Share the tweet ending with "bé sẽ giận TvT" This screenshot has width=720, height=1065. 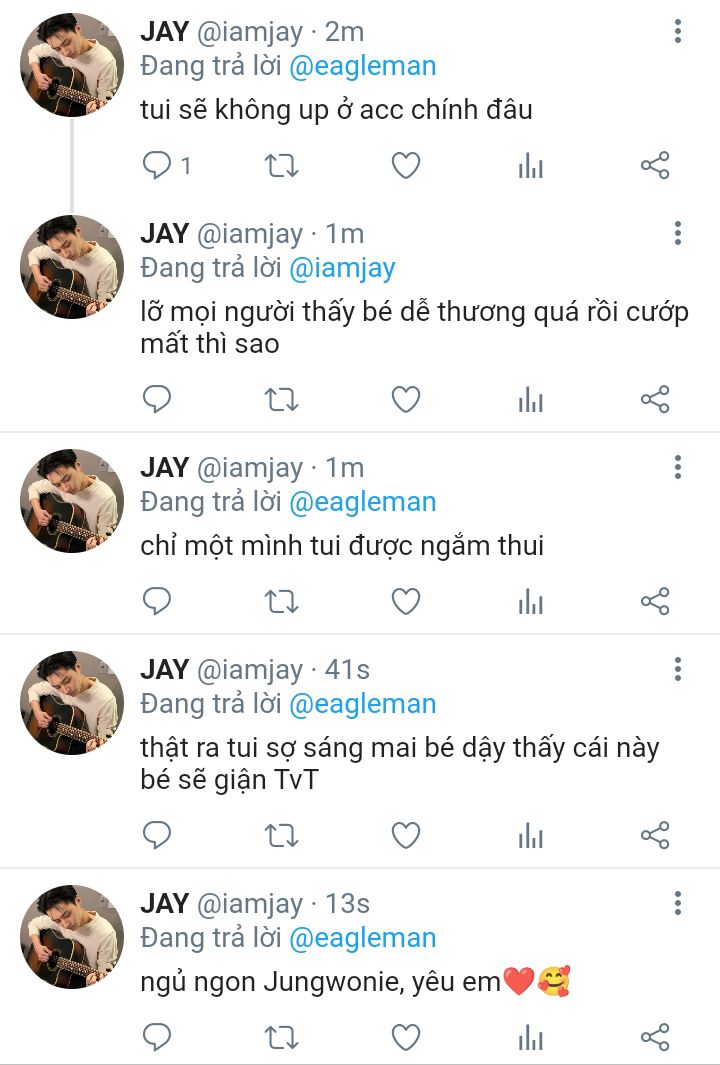654,835
